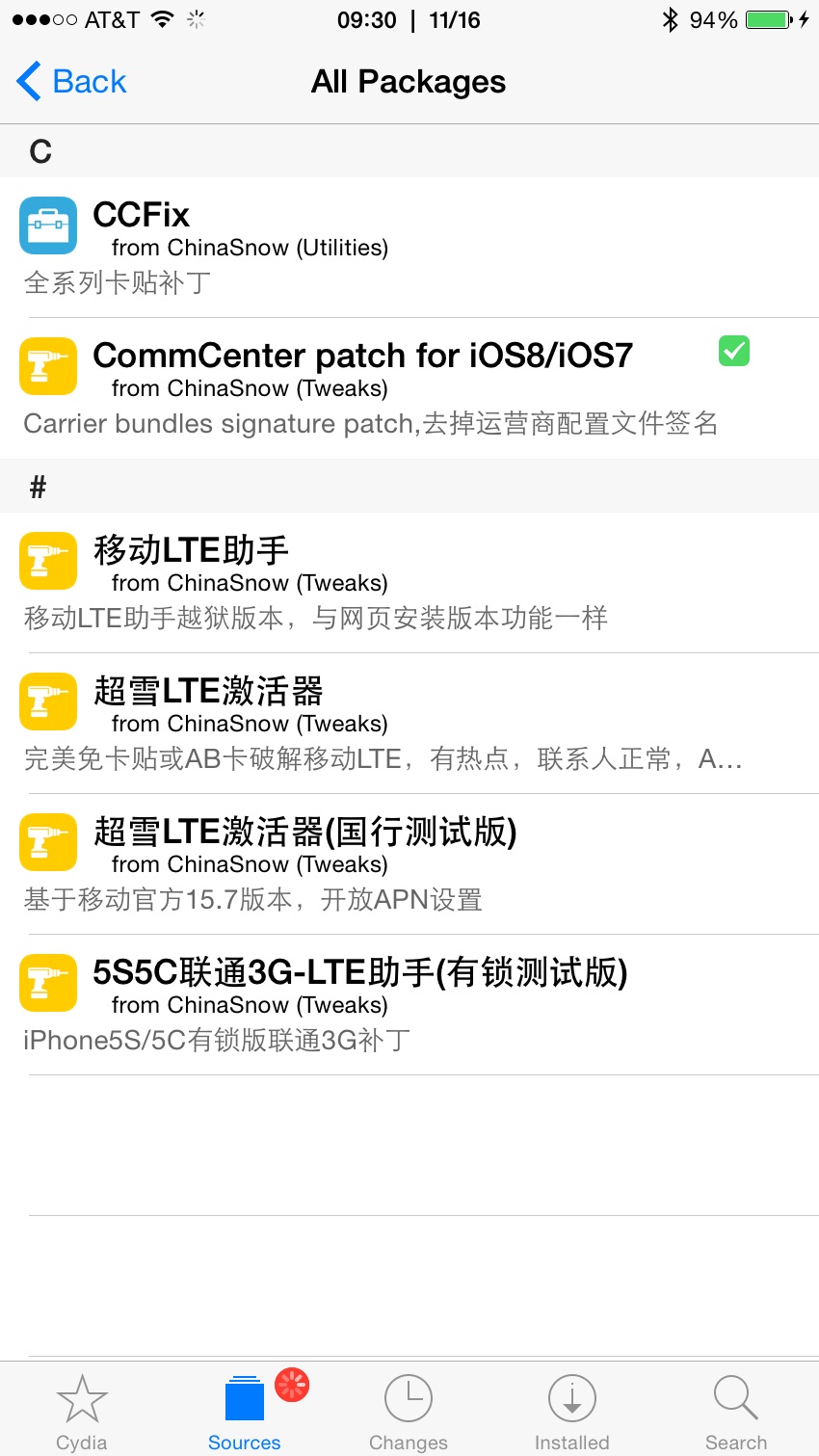The height and width of the screenshot is (1456, 819).
Task: Select the Sources tab
Action: pyautogui.click(x=245, y=1412)
